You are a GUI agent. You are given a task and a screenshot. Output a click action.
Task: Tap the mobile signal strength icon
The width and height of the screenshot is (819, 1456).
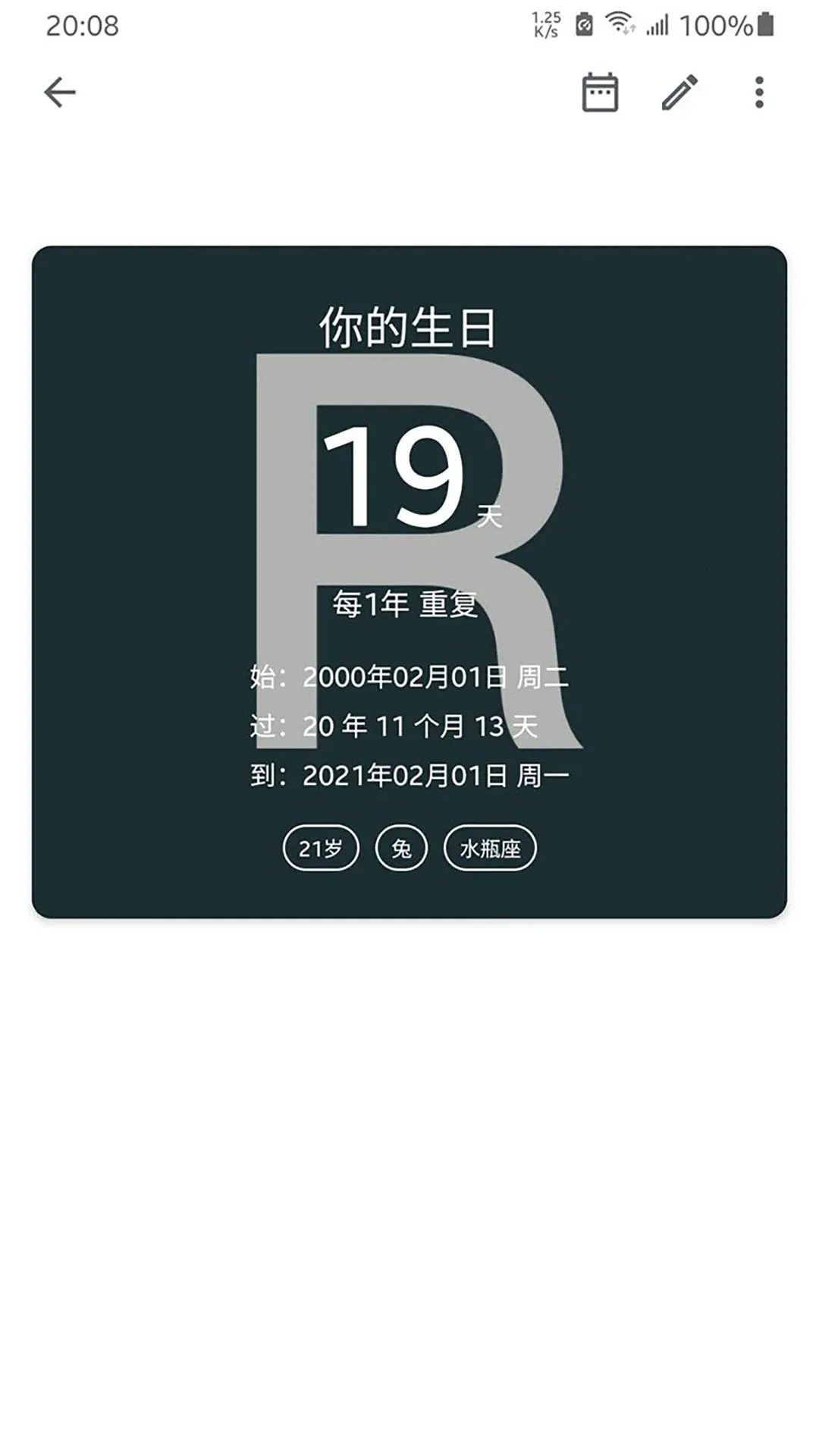coord(657,24)
